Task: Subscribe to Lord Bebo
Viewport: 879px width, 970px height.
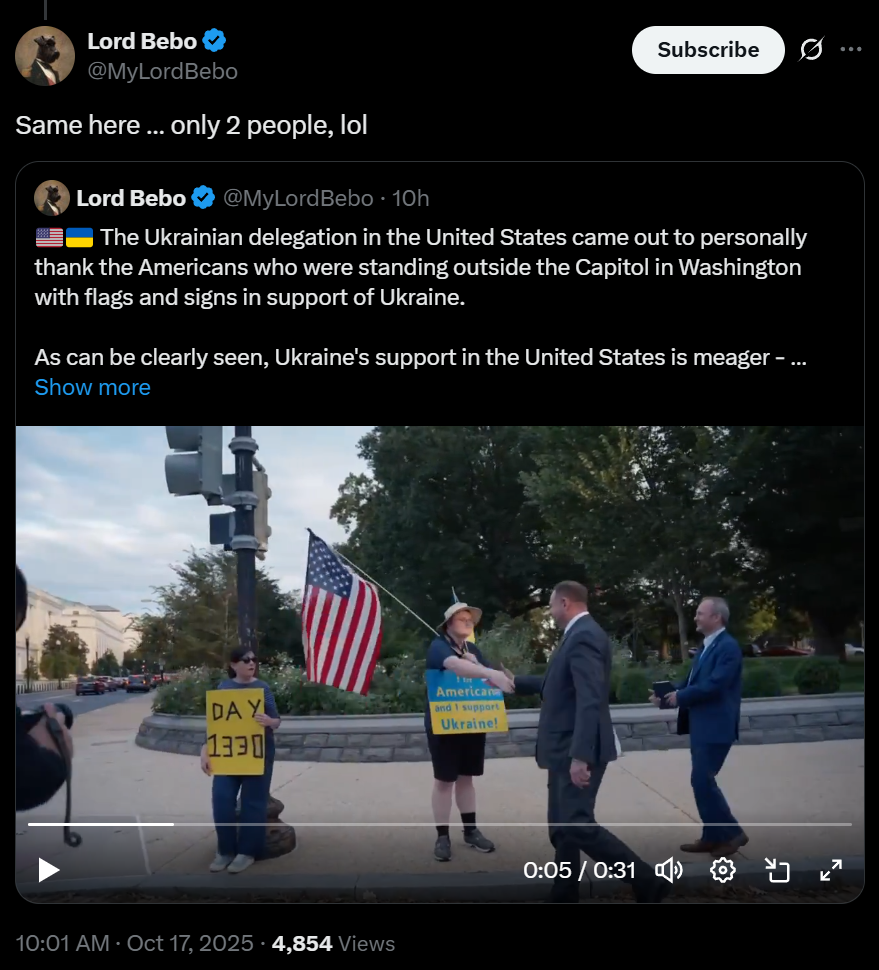Action: 708,50
